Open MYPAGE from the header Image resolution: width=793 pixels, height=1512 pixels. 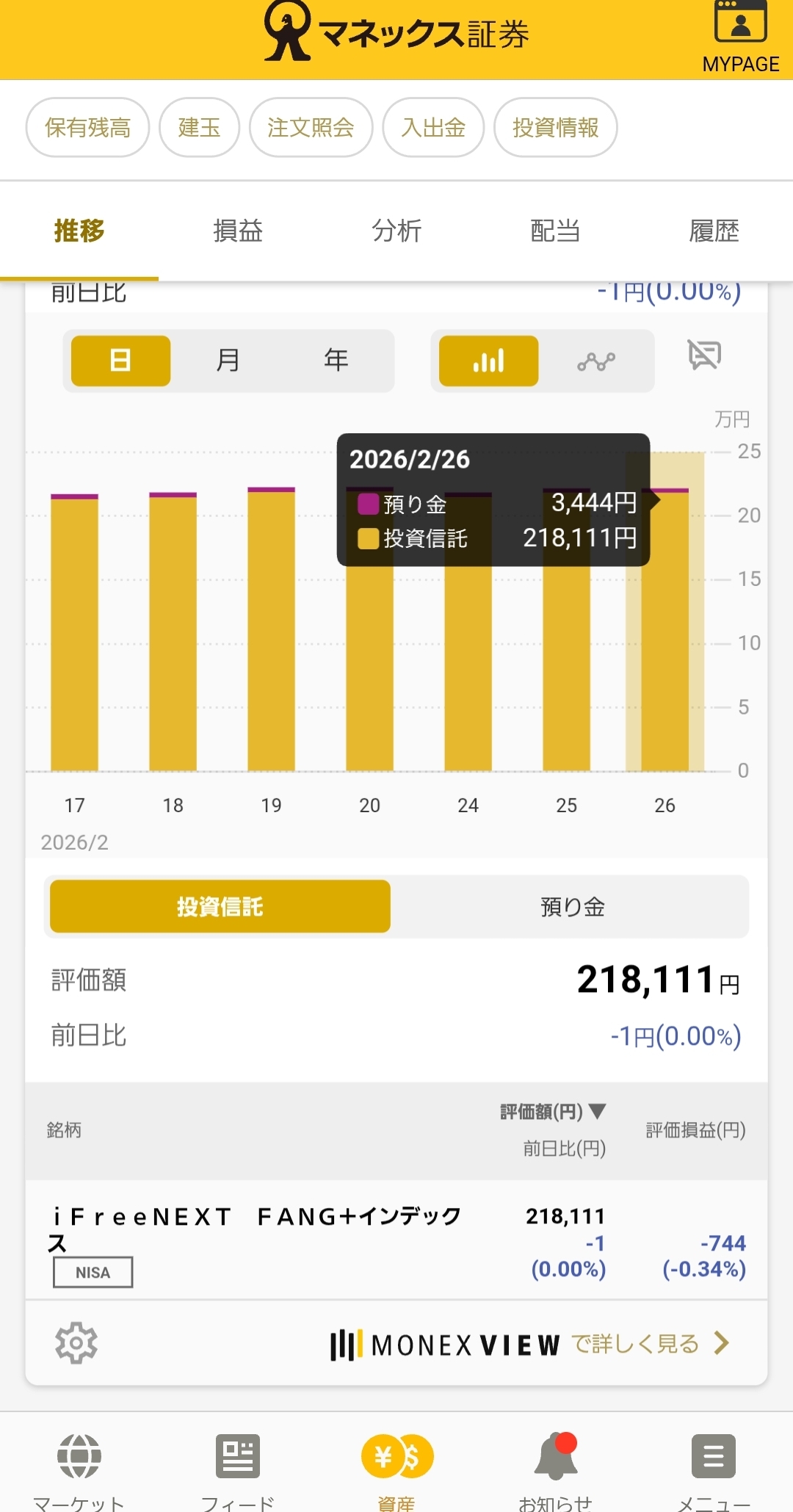click(x=740, y=37)
